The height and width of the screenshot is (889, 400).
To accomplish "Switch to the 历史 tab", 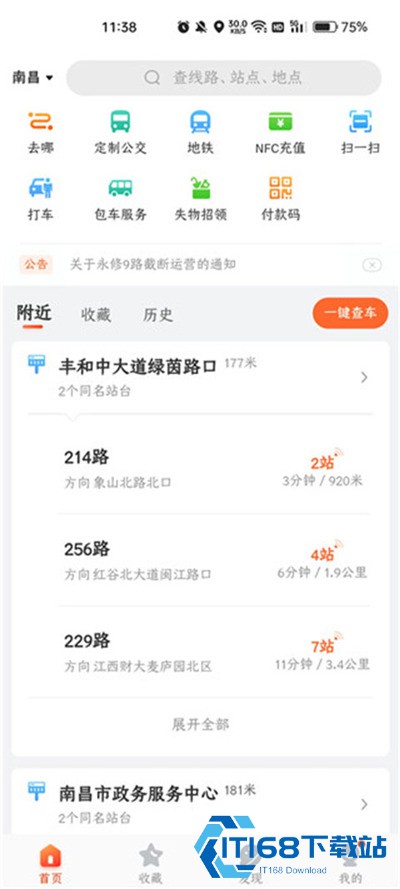I will 158,315.
